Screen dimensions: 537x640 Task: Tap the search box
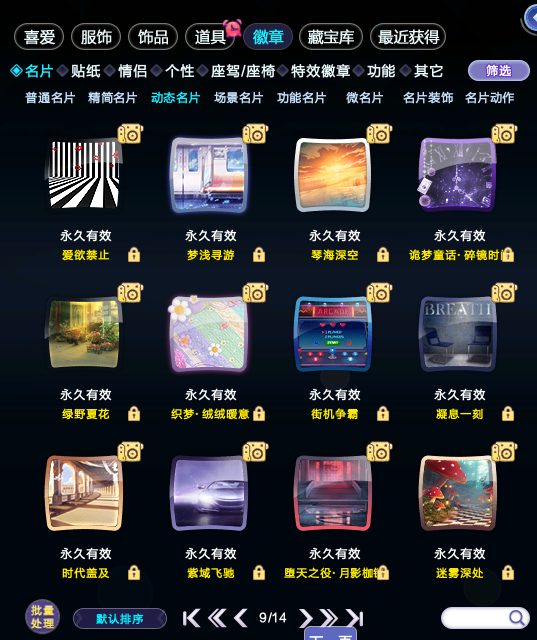485,618
